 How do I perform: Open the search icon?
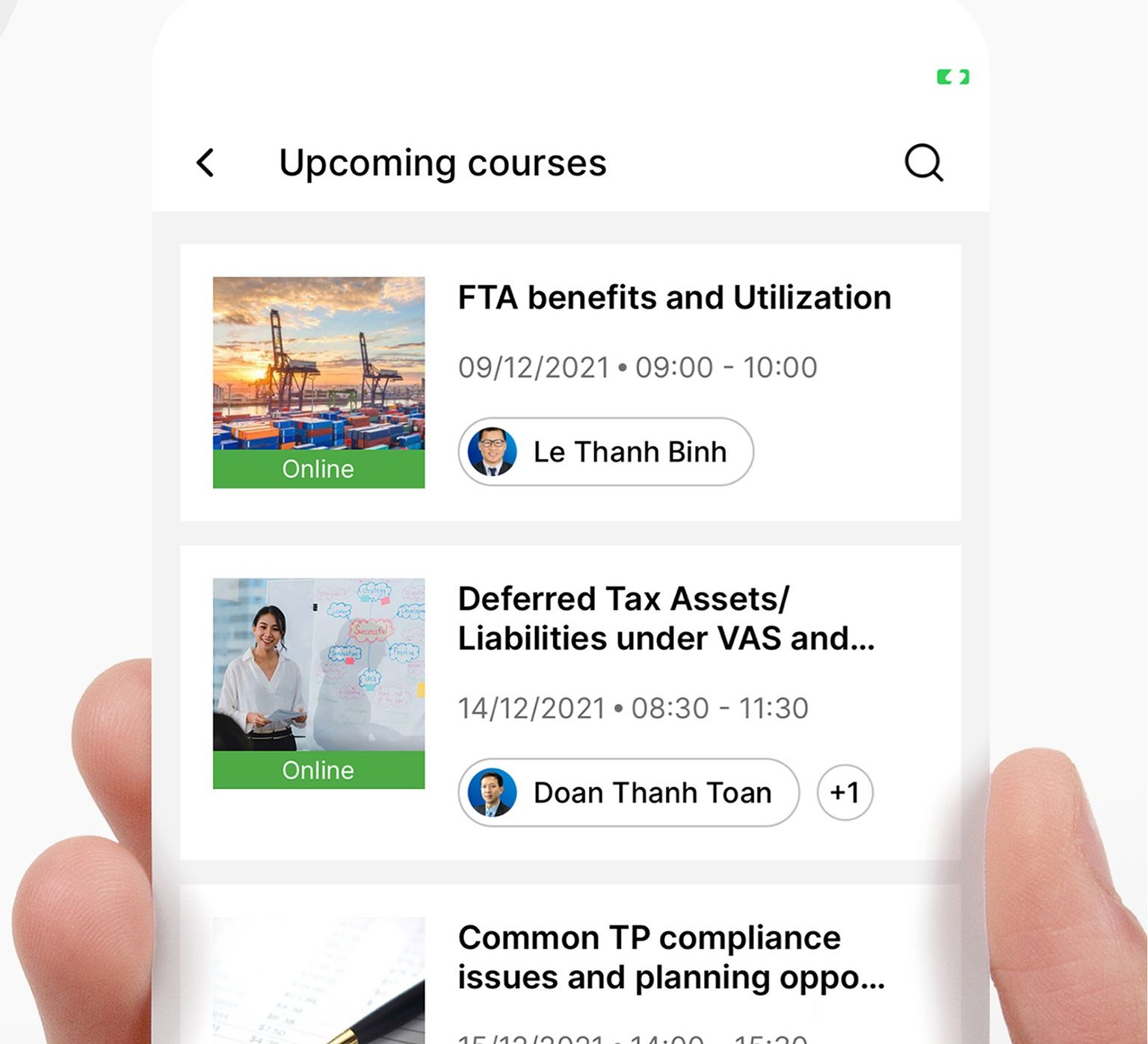[924, 162]
